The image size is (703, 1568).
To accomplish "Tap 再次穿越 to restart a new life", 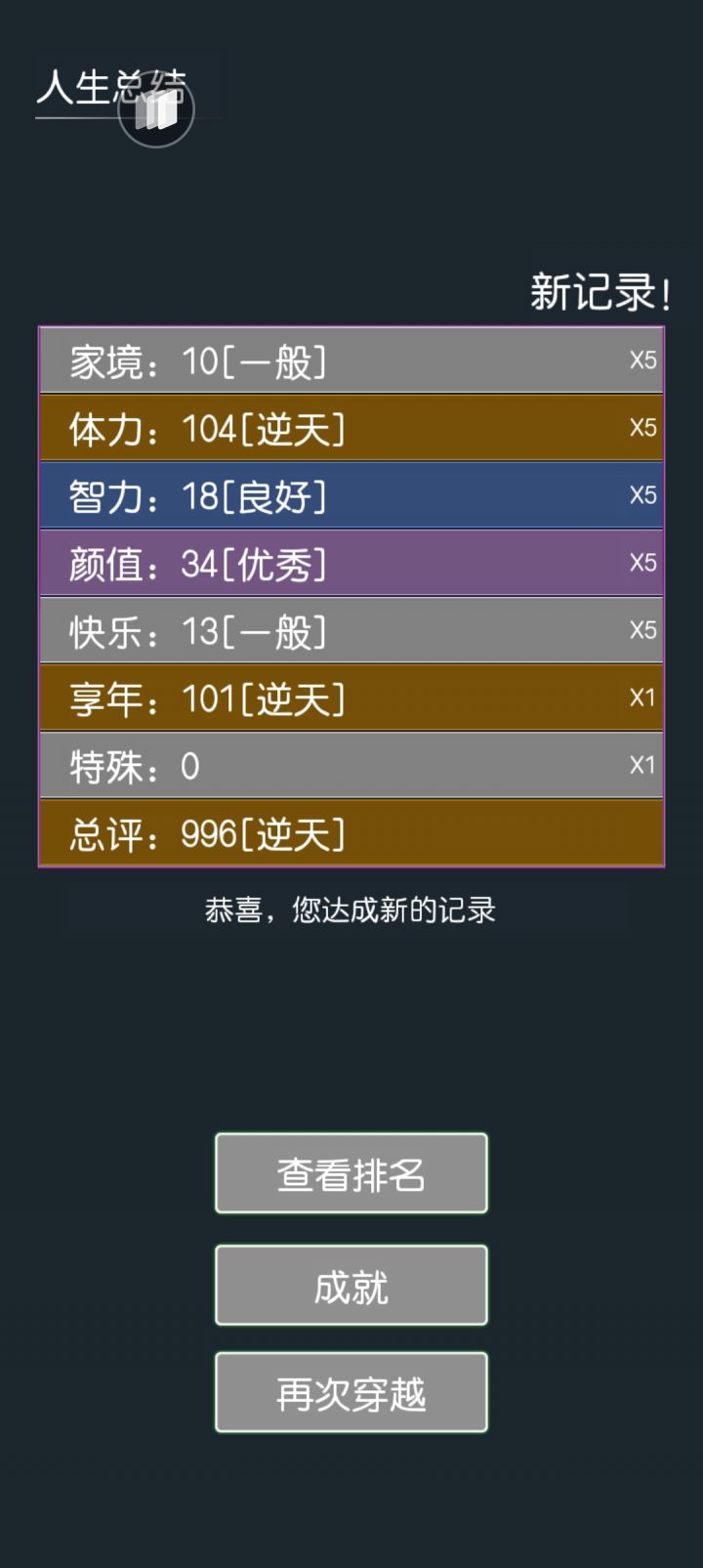I will 351,1391.
